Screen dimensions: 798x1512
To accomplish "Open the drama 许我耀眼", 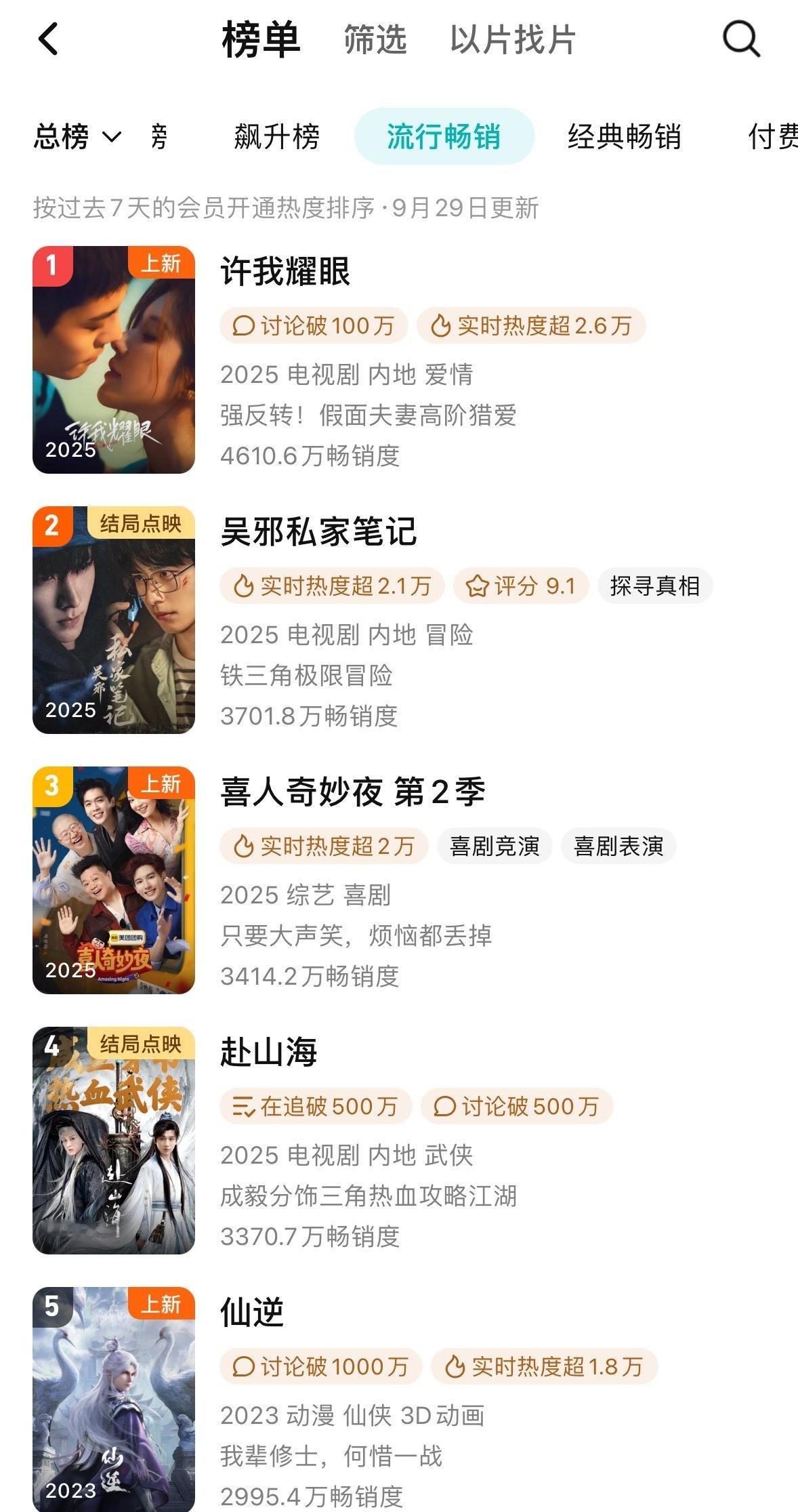I will tap(285, 272).
